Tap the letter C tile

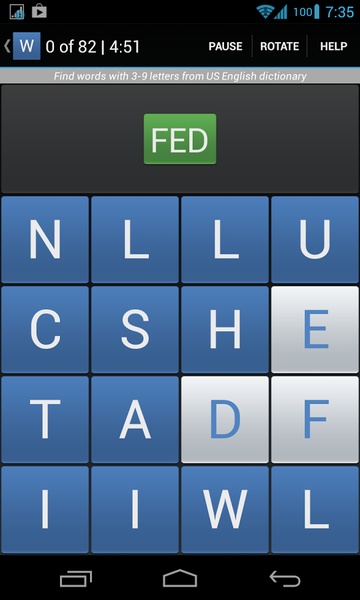[45, 329]
